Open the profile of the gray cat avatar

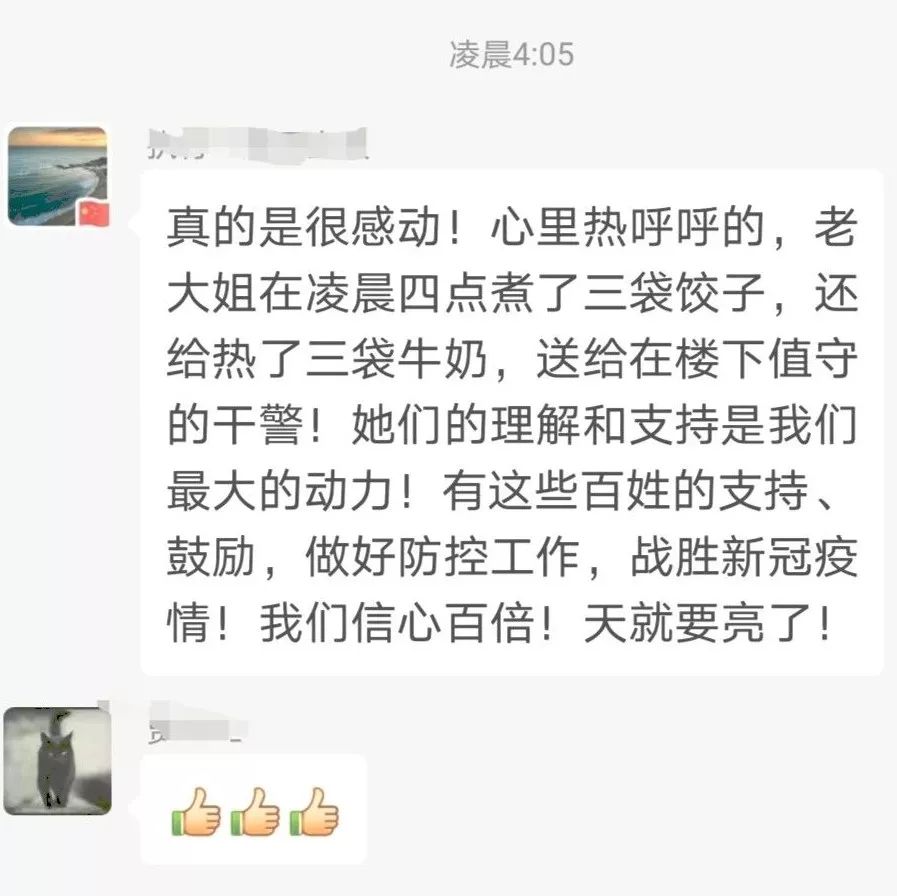[x=58, y=759]
